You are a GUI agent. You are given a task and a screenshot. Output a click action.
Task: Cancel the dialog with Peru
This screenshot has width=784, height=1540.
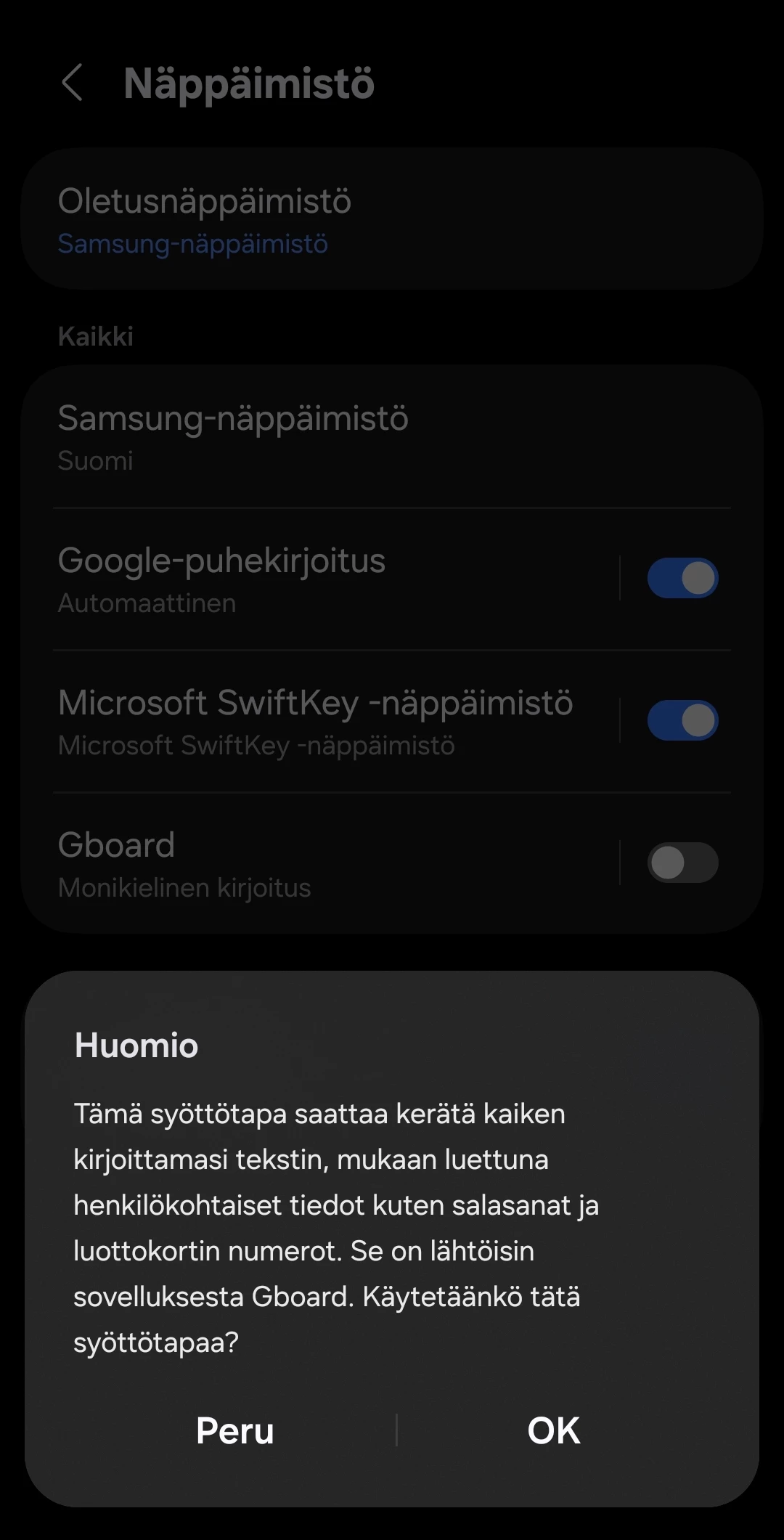click(x=234, y=1430)
